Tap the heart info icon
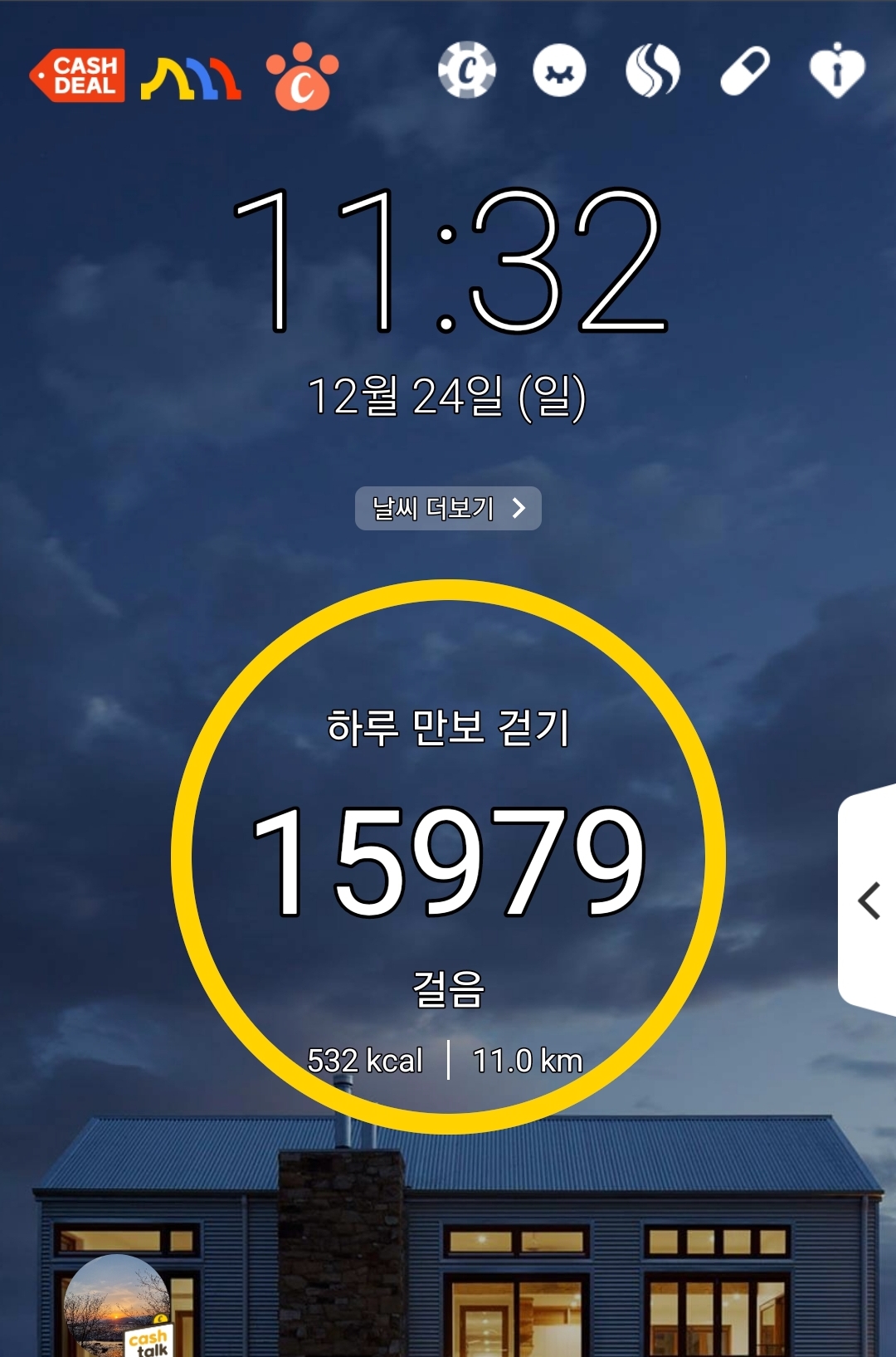The image size is (896, 1357). [837, 71]
